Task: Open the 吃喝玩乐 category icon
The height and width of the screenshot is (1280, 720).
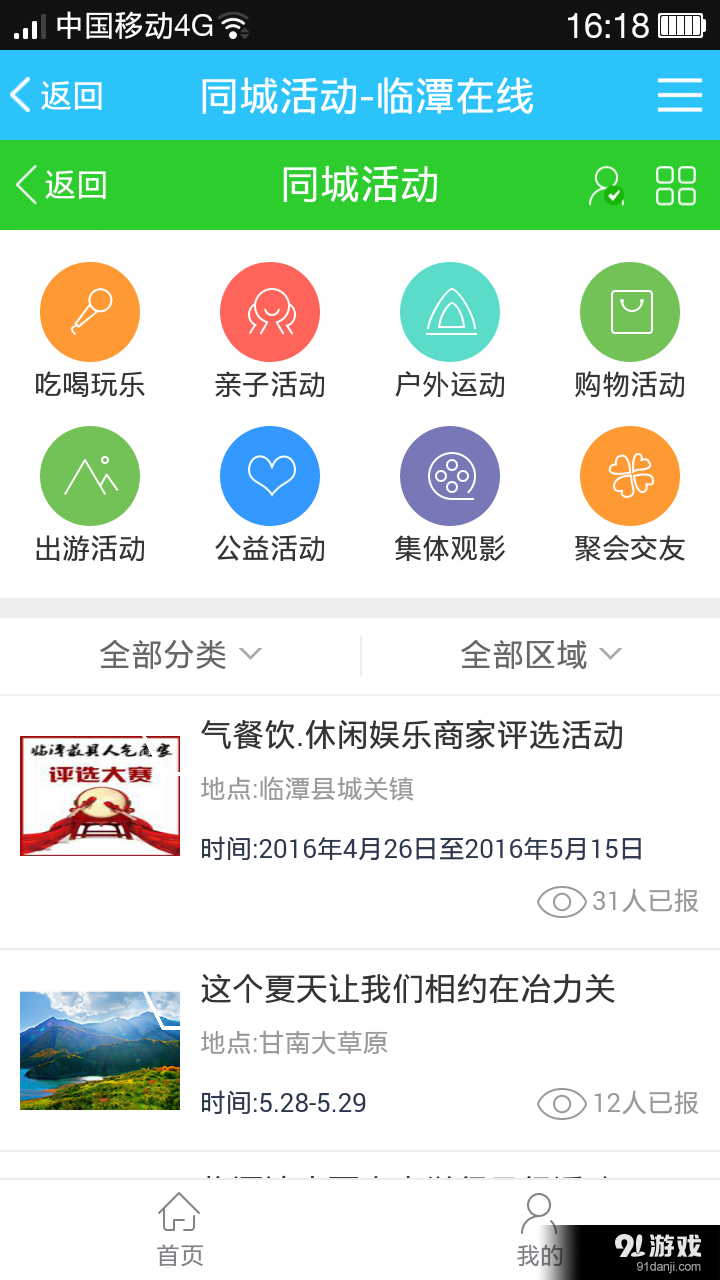Action: [90, 311]
